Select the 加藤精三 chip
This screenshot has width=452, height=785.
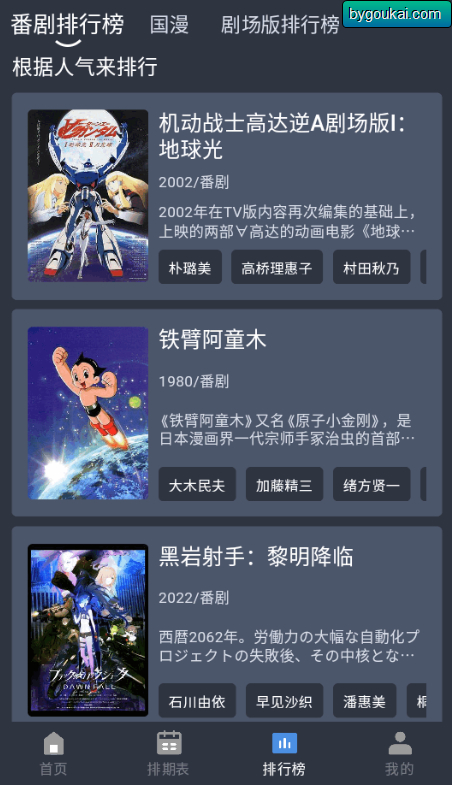(x=284, y=484)
